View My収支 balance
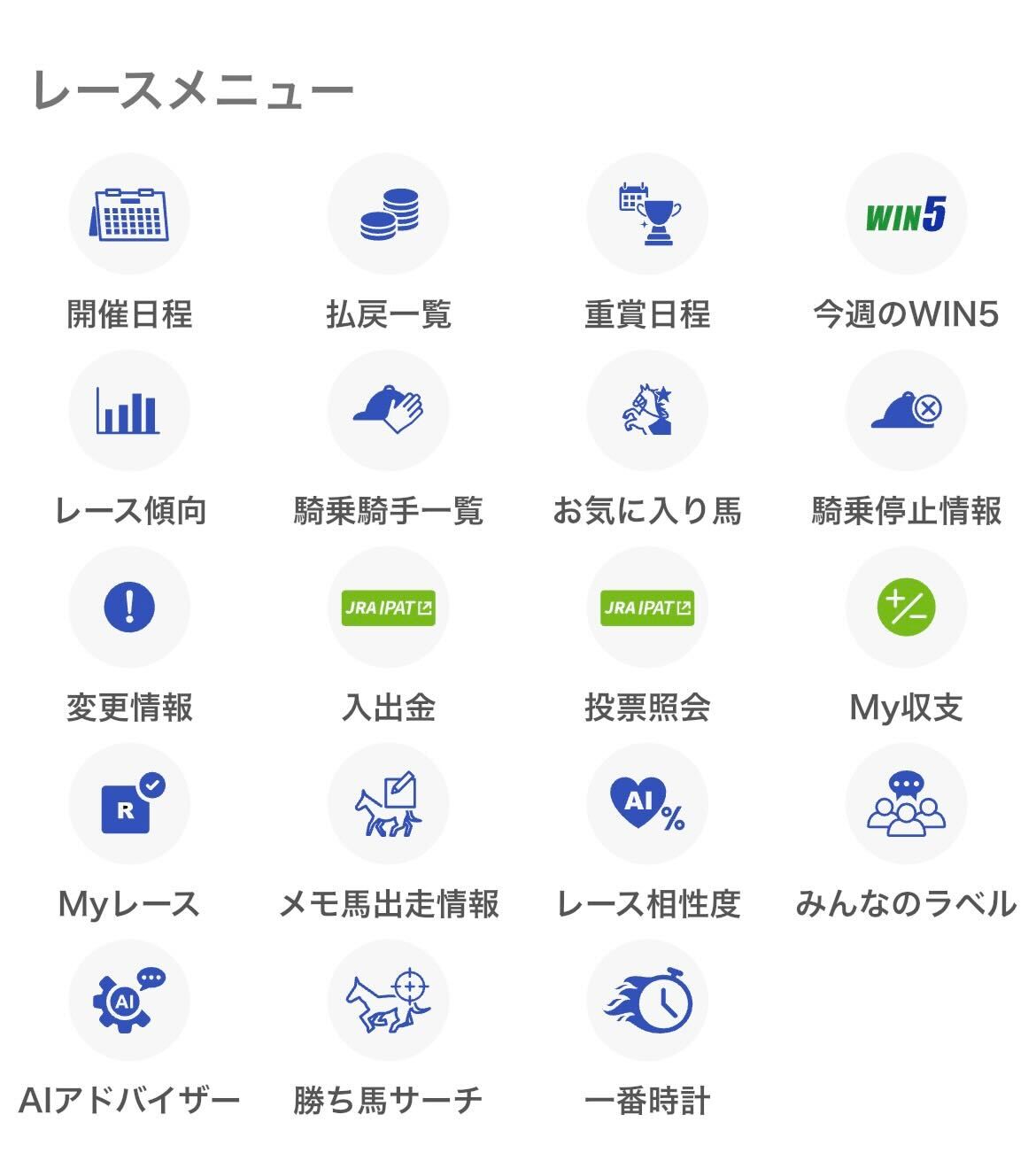The height and width of the screenshot is (1153, 1036). click(906, 608)
